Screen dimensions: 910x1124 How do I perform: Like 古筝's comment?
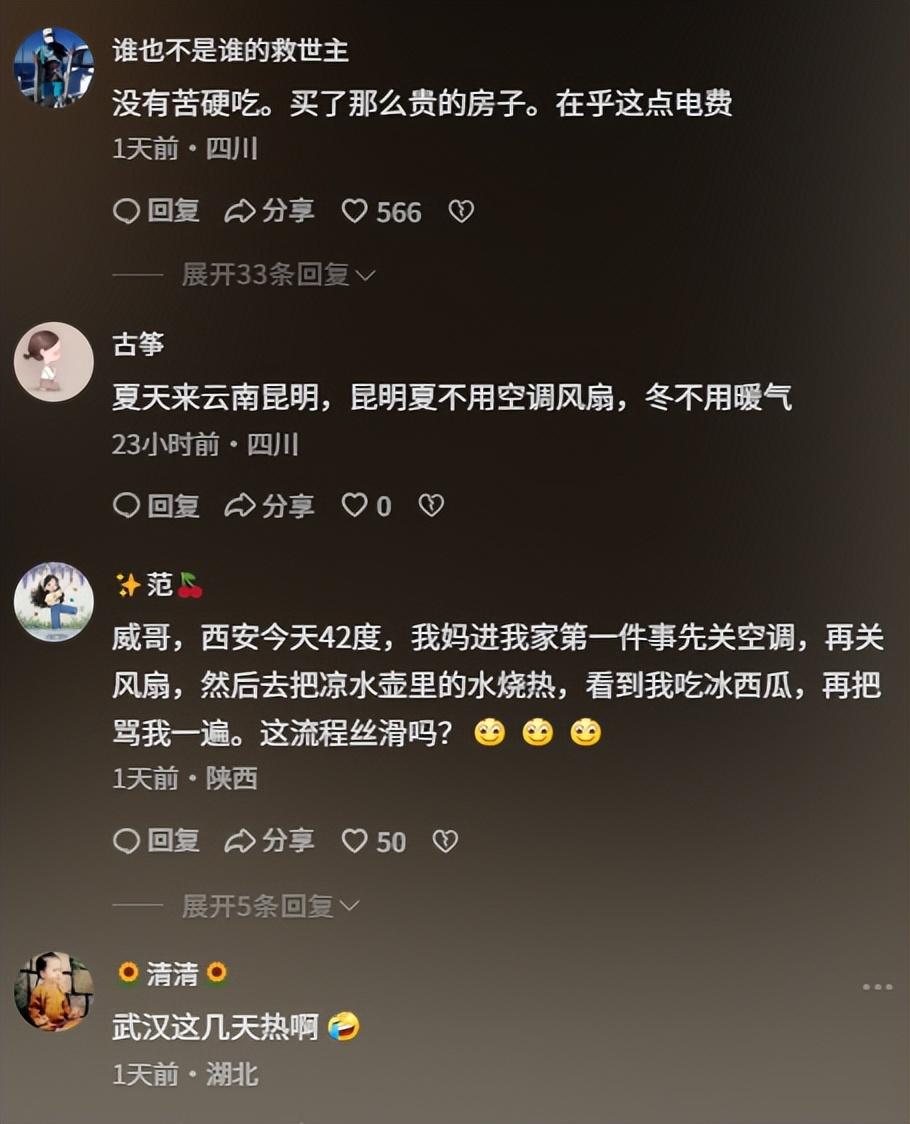click(355, 506)
